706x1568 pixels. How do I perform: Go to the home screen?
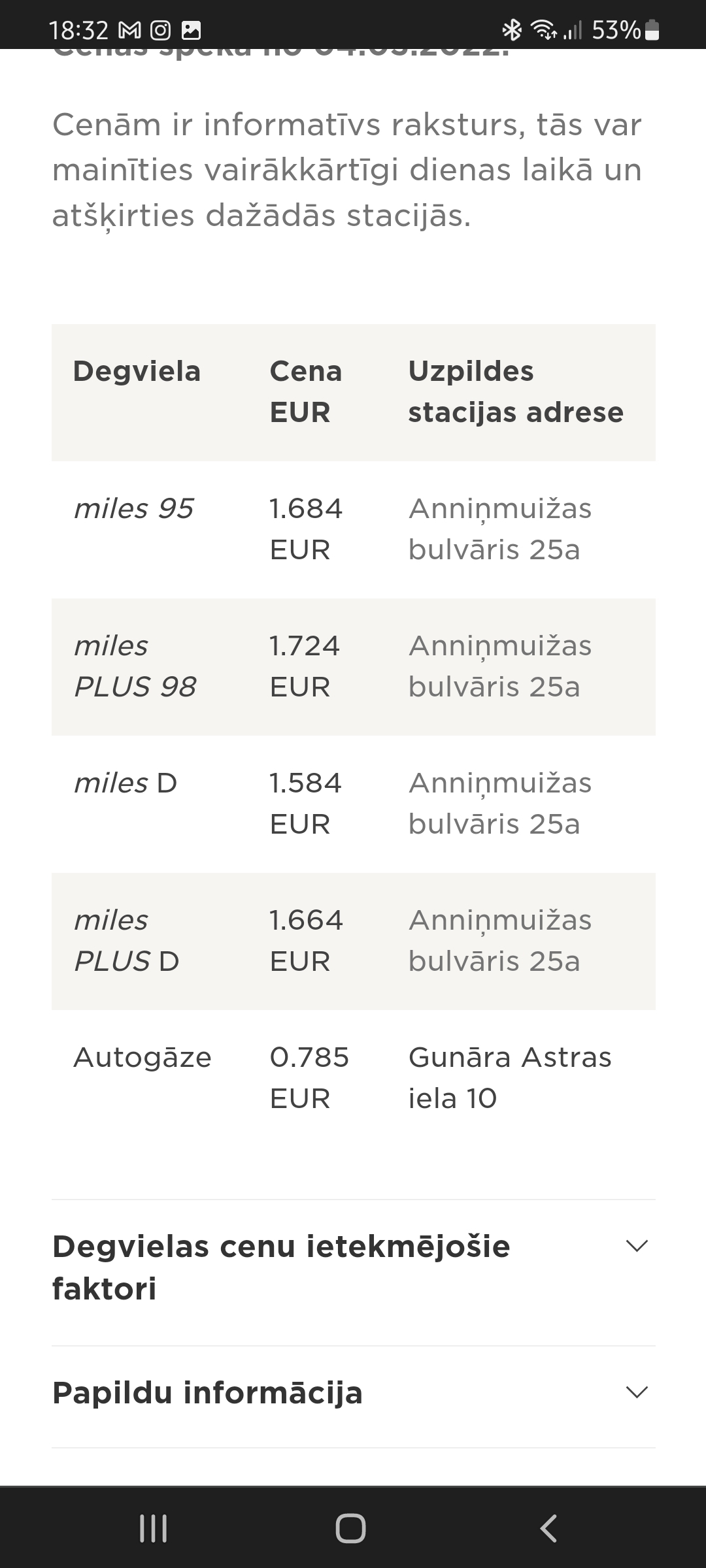[x=350, y=1528]
